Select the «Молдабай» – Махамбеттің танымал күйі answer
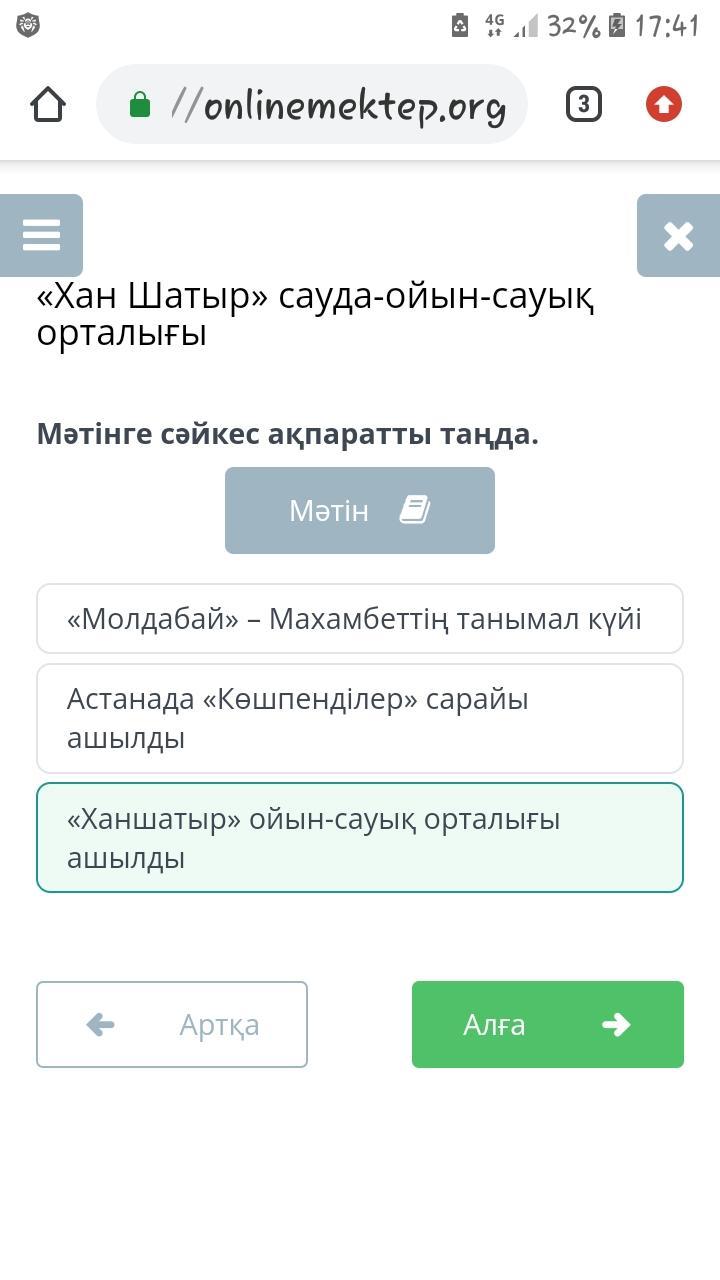The height and width of the screenshot is (1280, 720). [x=360, y=619]
